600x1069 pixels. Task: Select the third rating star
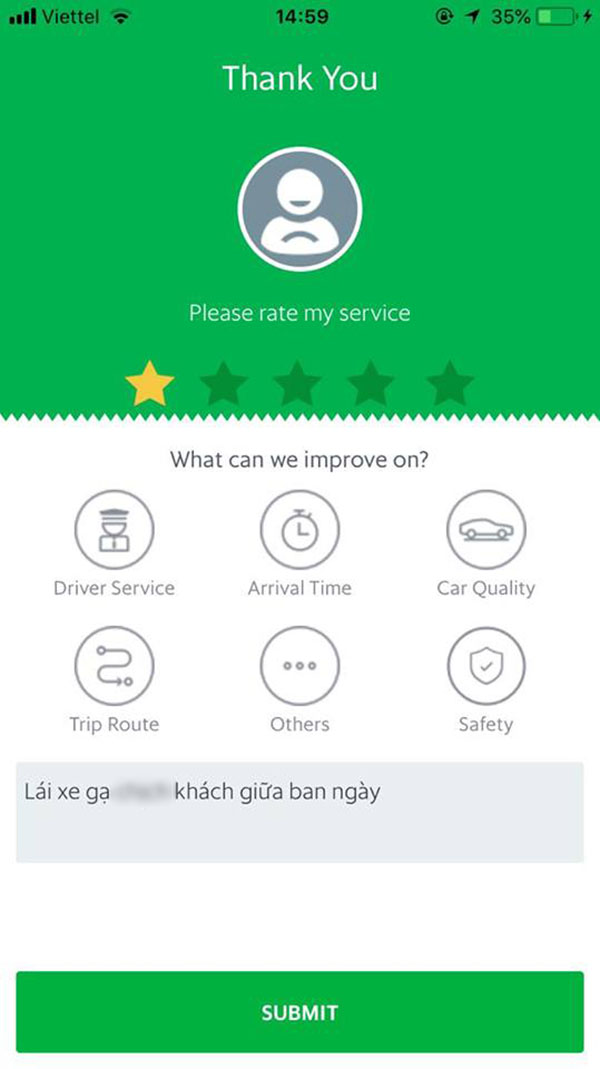tap(298, 384)
